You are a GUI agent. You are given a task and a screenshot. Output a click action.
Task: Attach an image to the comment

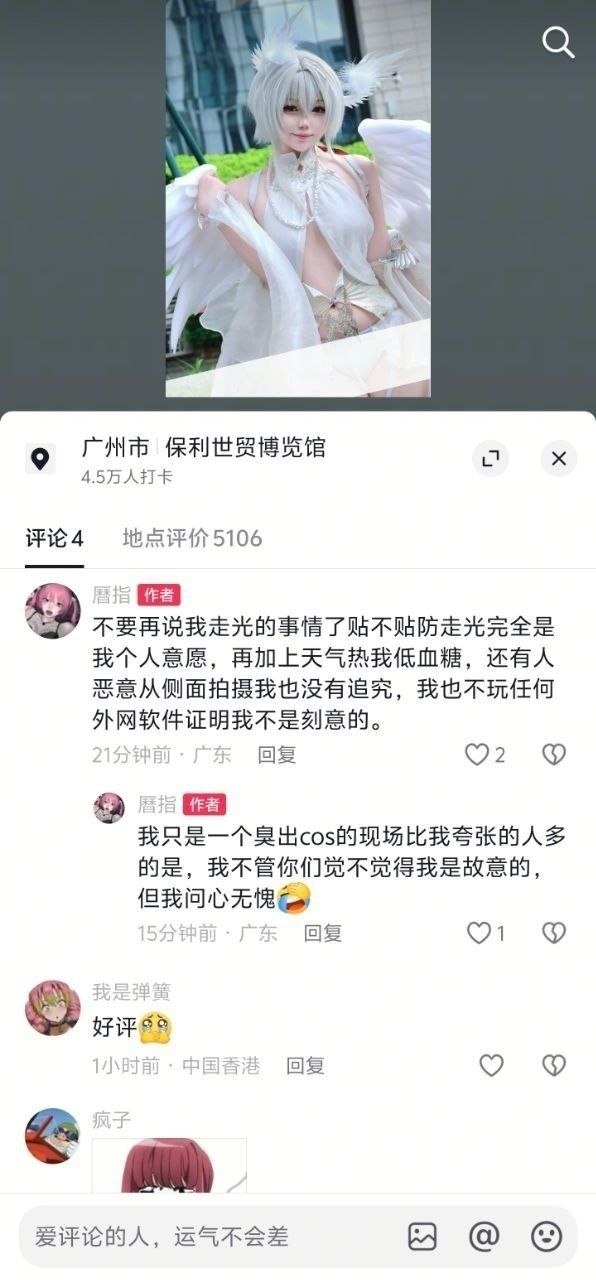[x=422, y=1237]
